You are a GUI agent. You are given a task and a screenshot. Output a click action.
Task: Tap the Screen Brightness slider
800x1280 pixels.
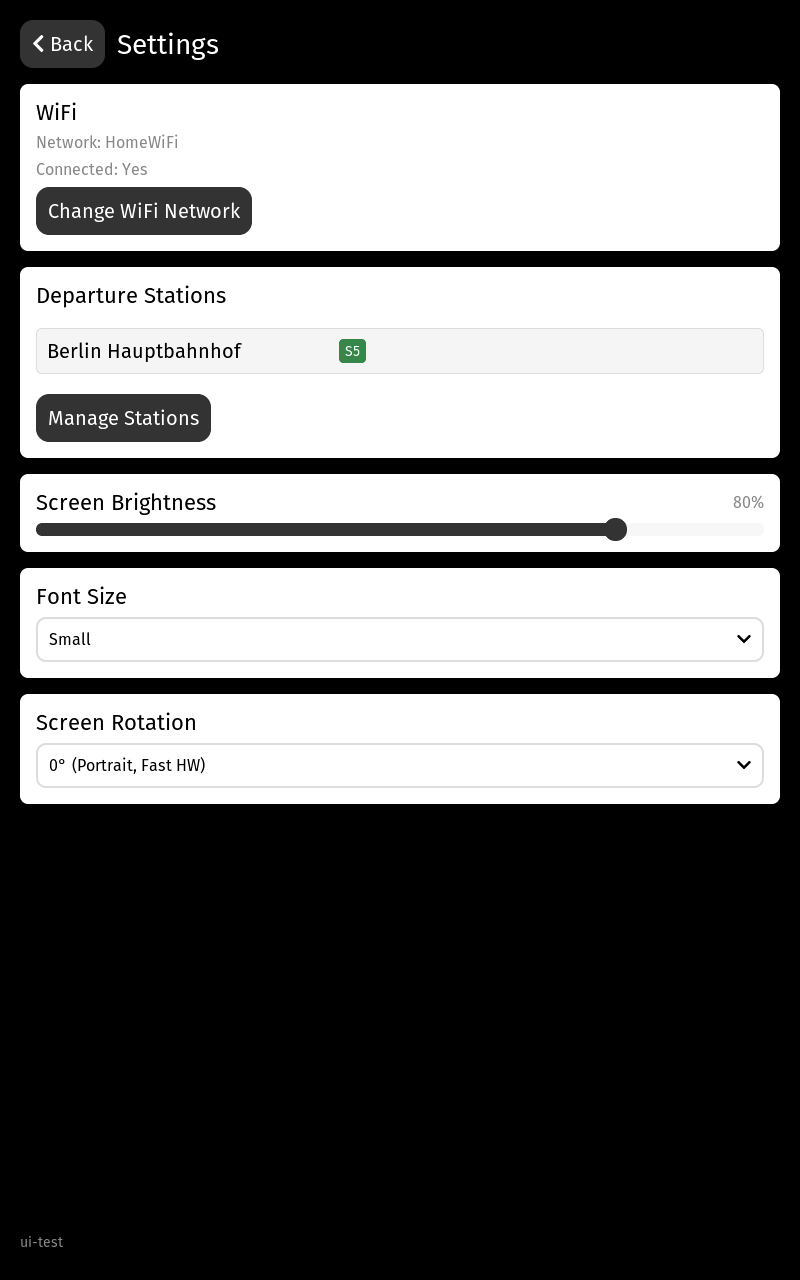[400, 530]
